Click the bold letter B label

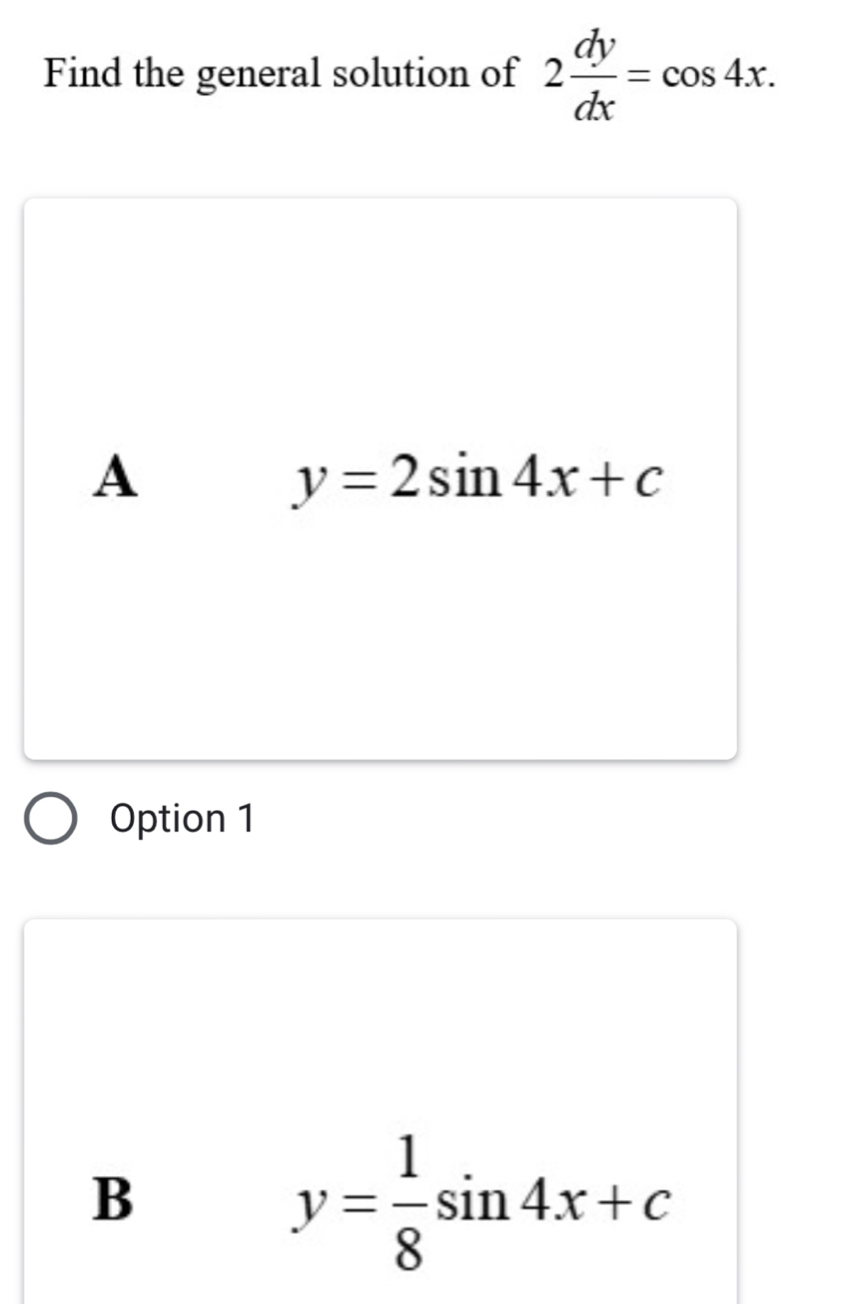coord(113,1200)
